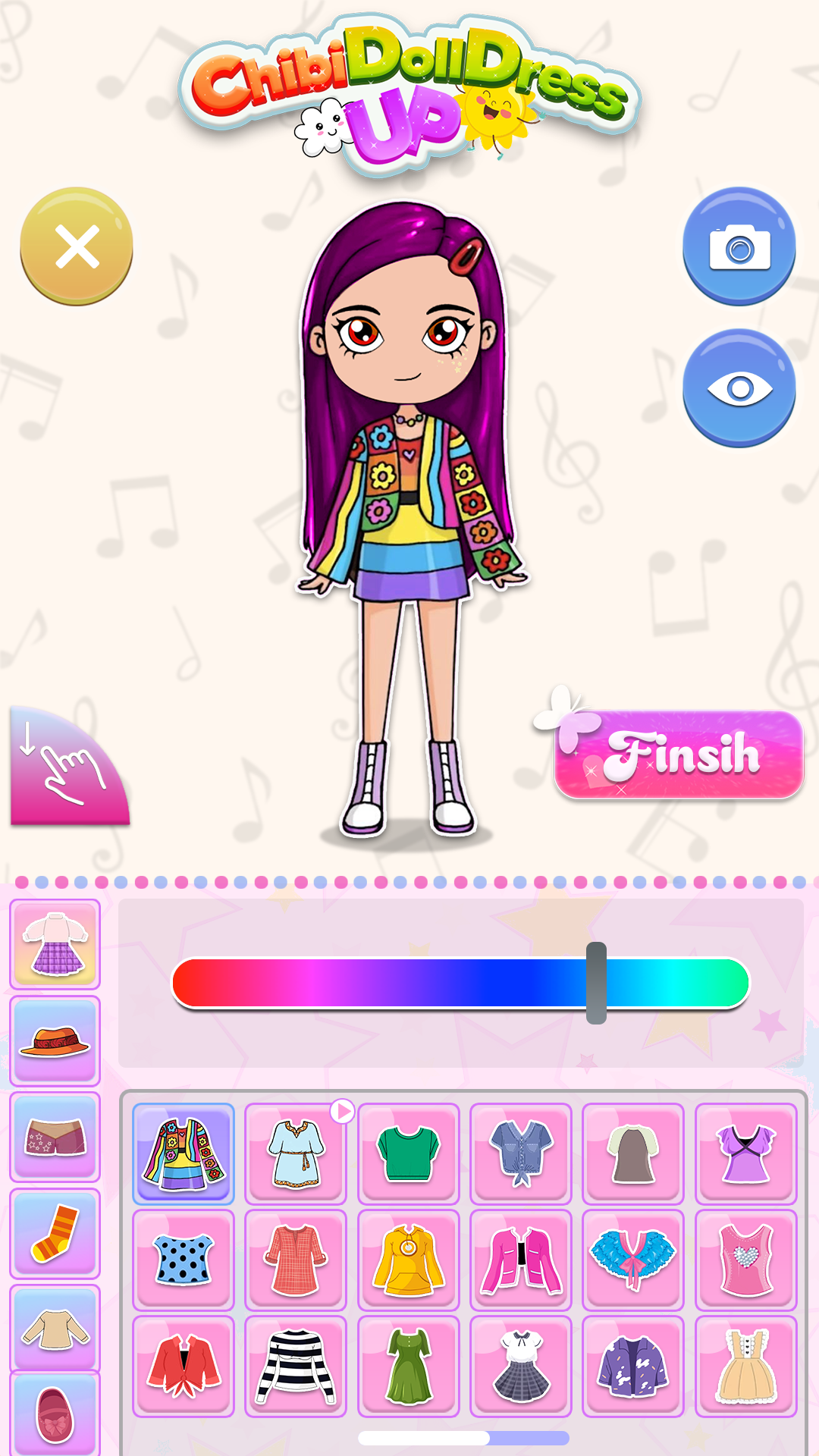This screenshot has width=819, height=1456.
Task: Switch to the outfit category with purple skirt
Action: pyautogui.click(x=55, y=944)
